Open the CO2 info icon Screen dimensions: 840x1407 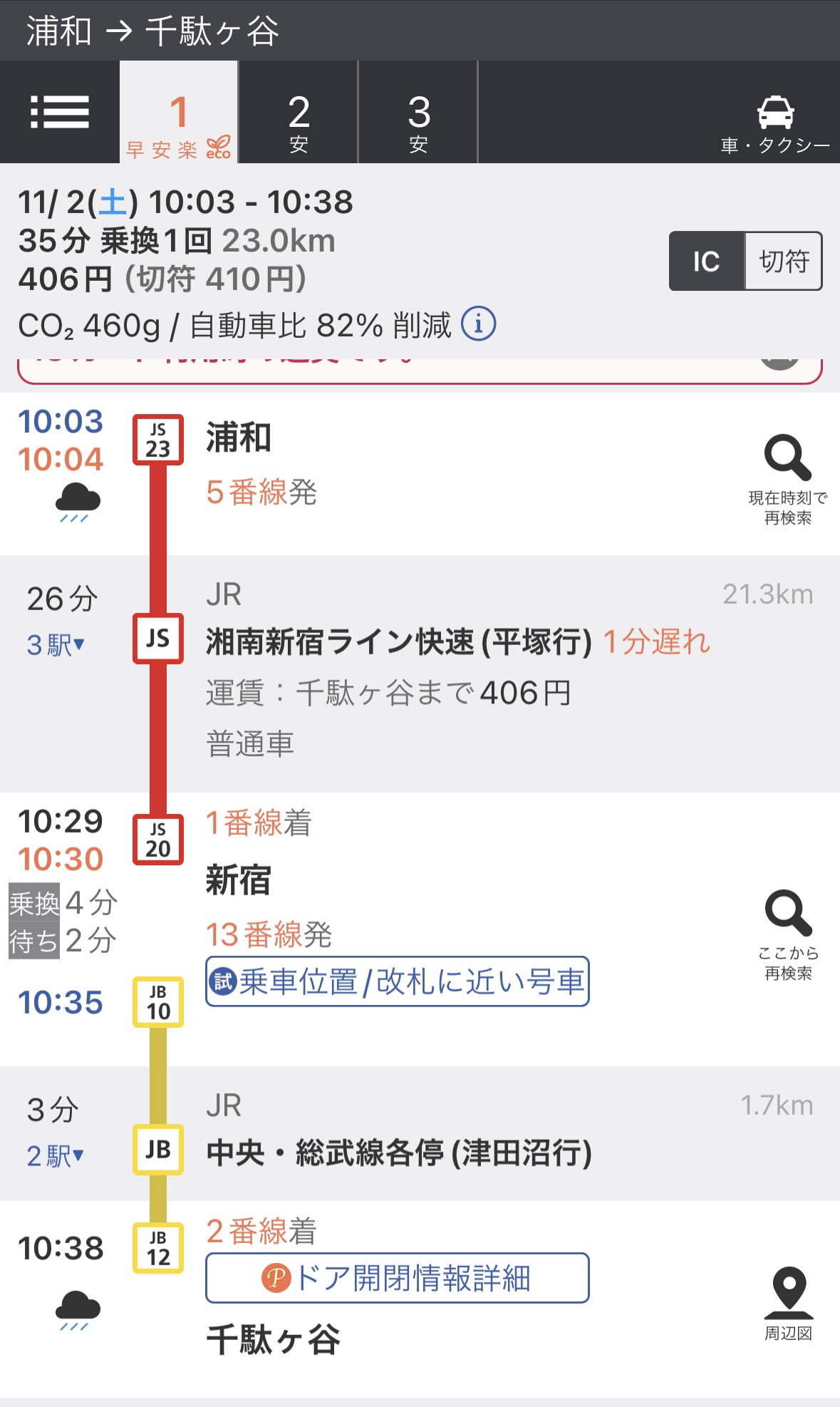point(479,324)
